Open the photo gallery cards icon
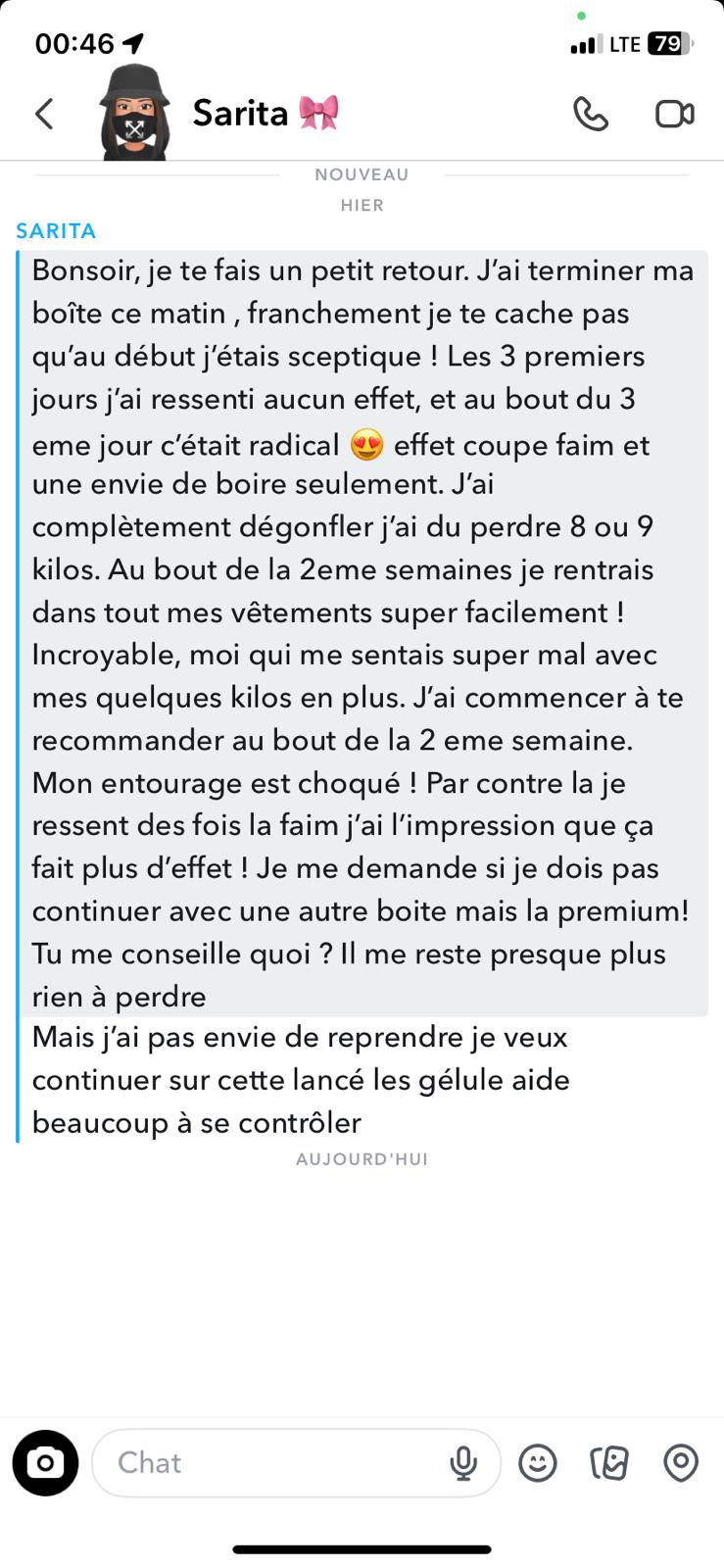This screenshot has width=724, height=1568. tap(608, 1463)
